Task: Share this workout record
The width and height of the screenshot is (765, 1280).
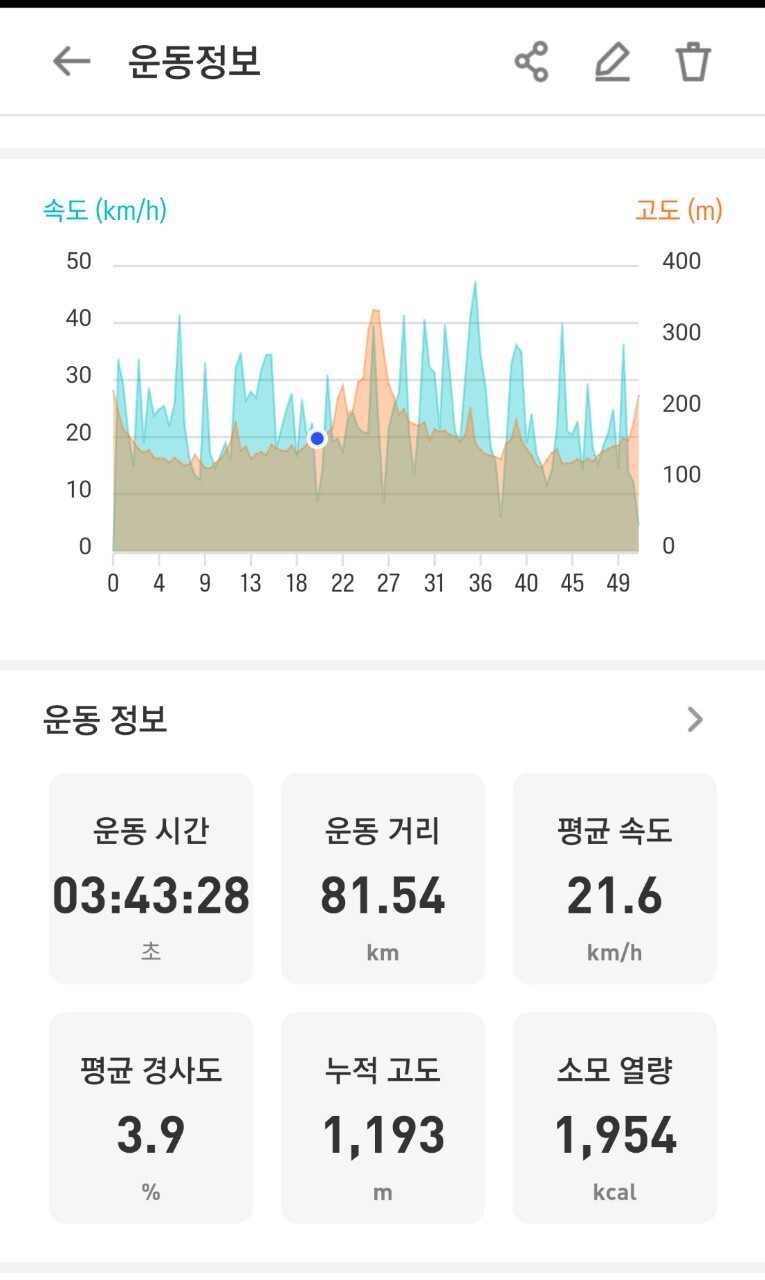Action: [x=532, y=62]
